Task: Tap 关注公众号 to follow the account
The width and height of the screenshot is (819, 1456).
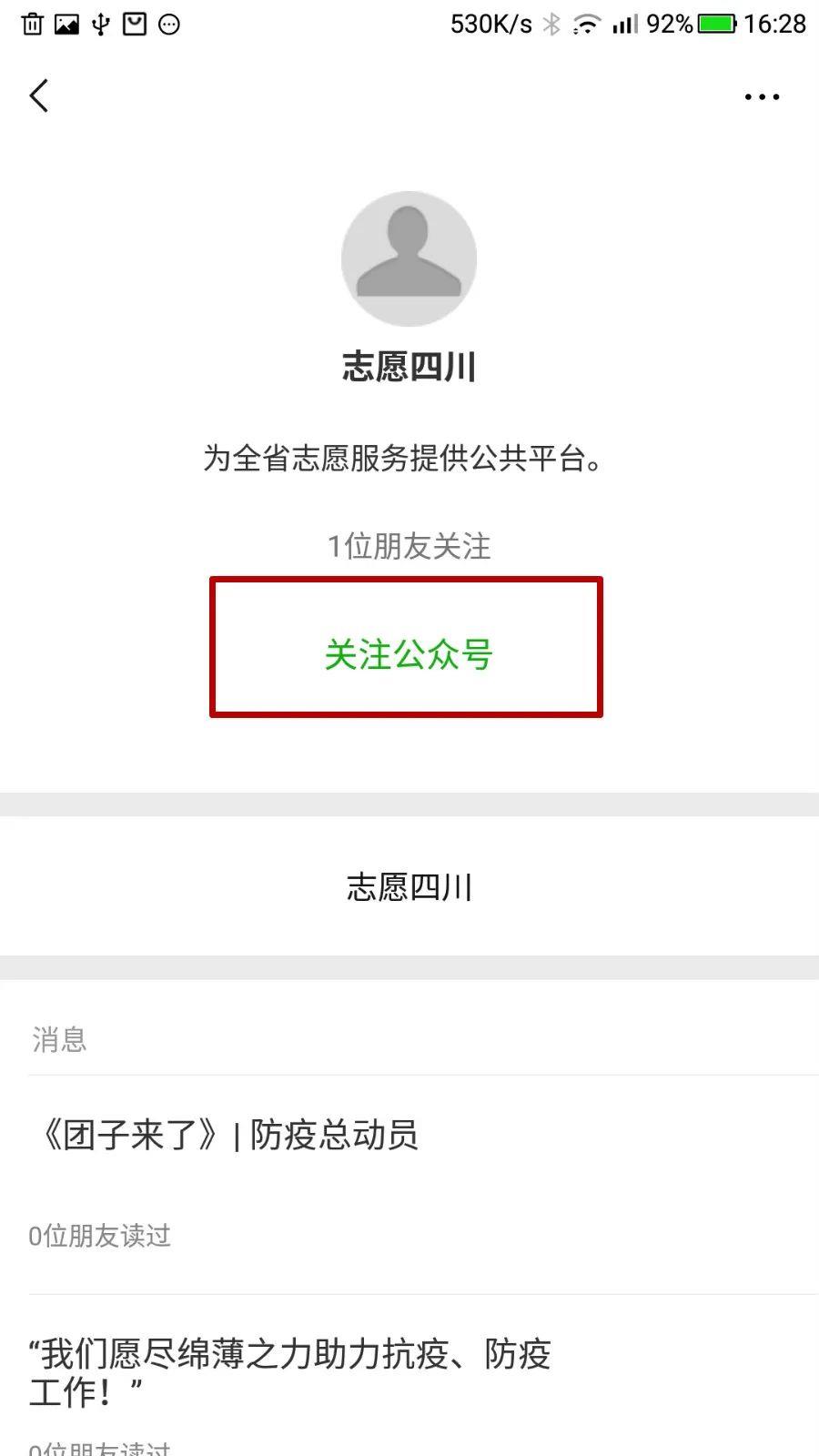Action: pos(408,655)
